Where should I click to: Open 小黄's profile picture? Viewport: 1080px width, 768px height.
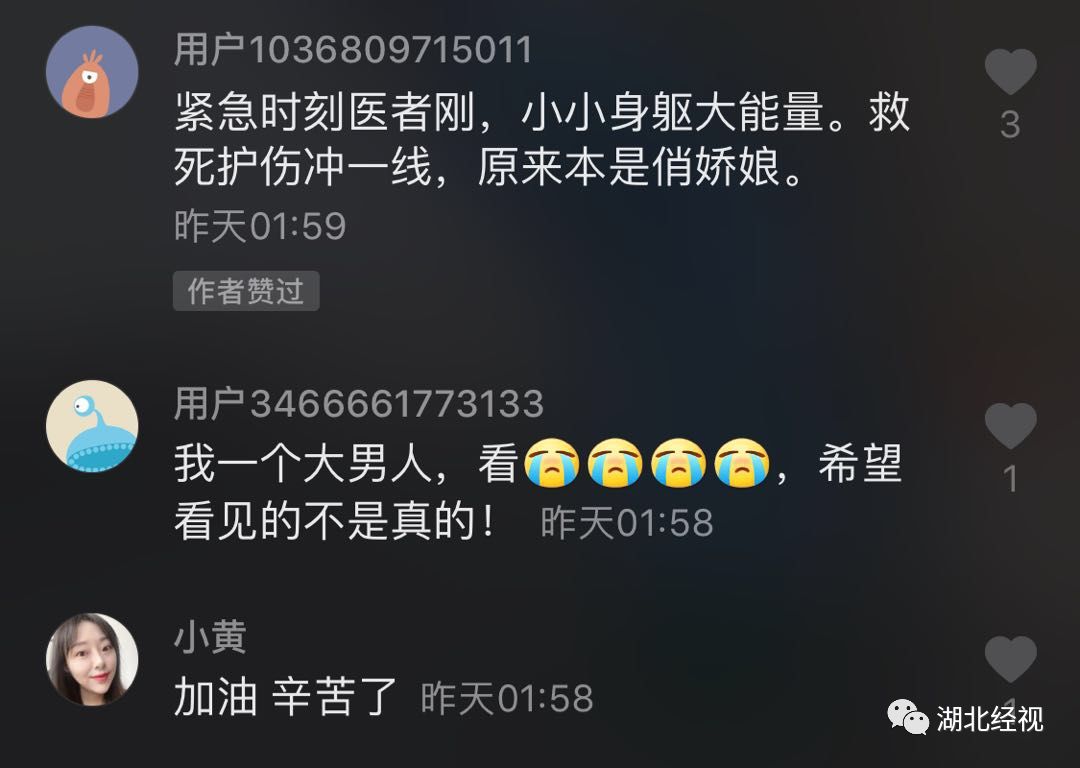[x=92, y=659]
